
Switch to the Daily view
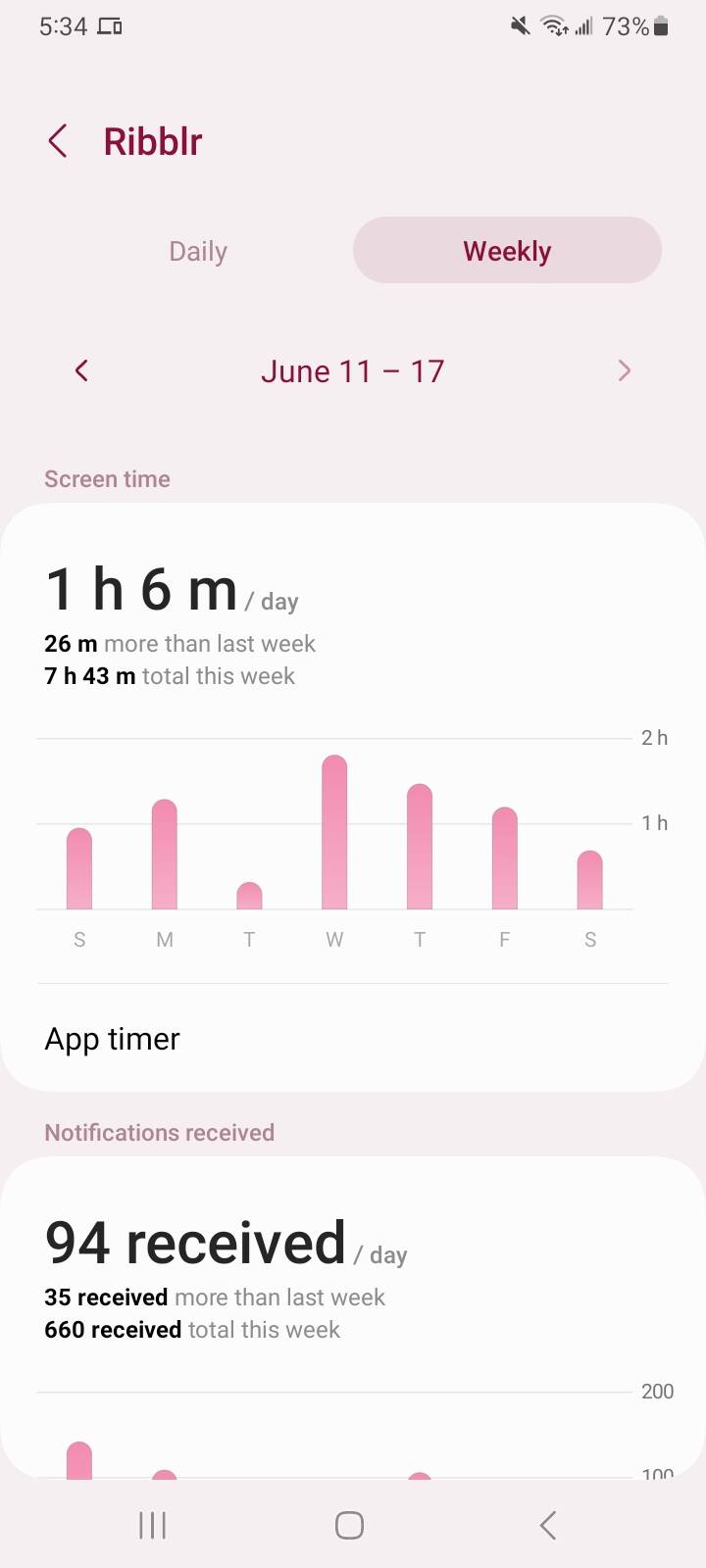[x=198, y=251]
